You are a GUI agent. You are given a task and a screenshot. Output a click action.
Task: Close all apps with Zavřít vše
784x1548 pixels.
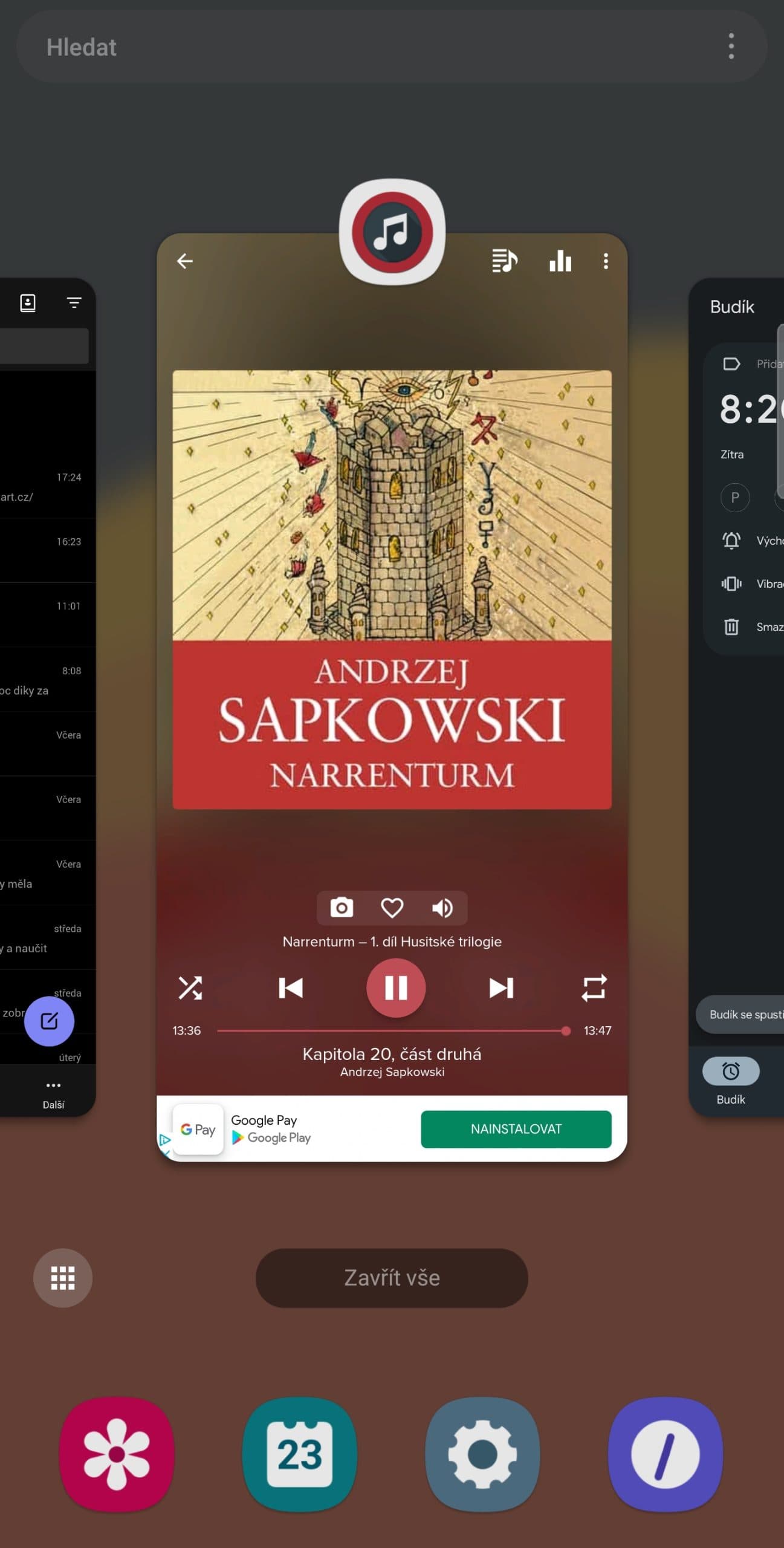pyautogui.click(x=392, y=1278)
